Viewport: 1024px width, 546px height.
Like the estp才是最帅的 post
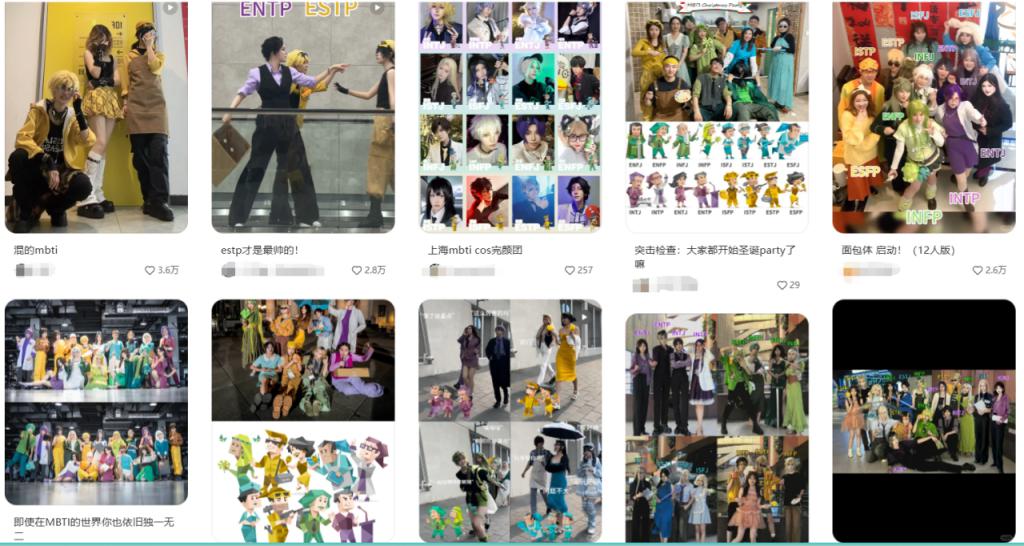pos(356,270)
